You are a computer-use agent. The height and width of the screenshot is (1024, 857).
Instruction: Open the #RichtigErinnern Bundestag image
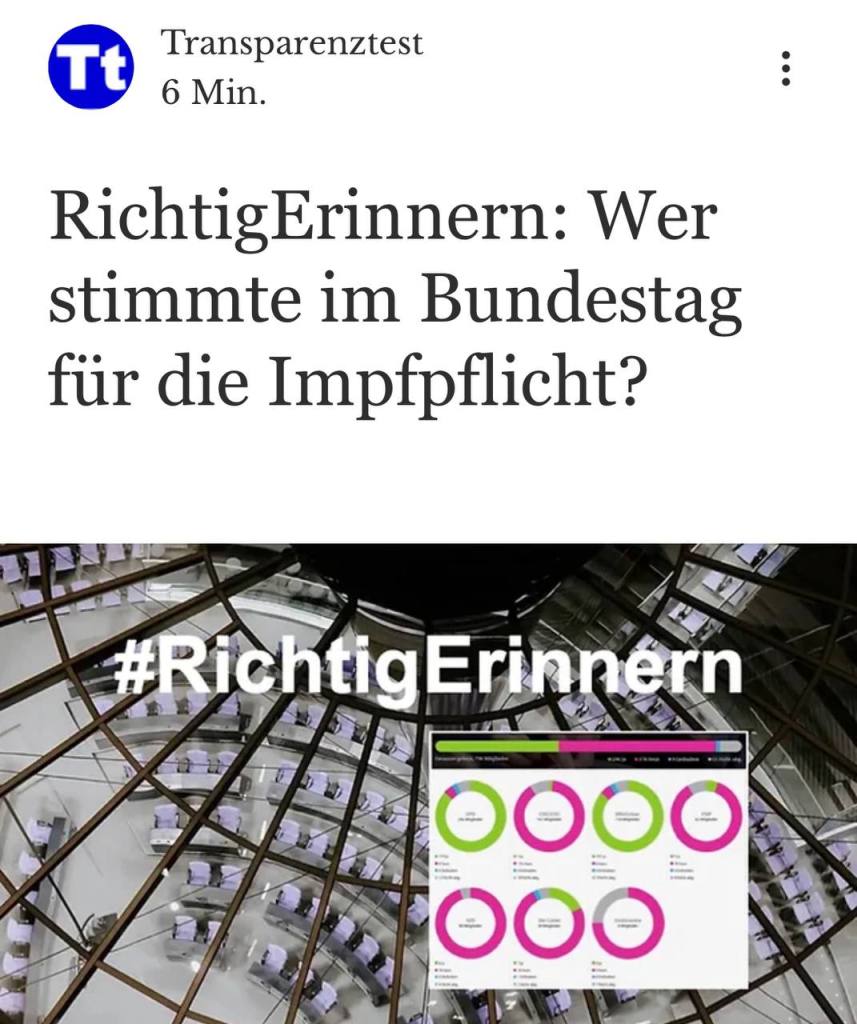coord(428,782)
